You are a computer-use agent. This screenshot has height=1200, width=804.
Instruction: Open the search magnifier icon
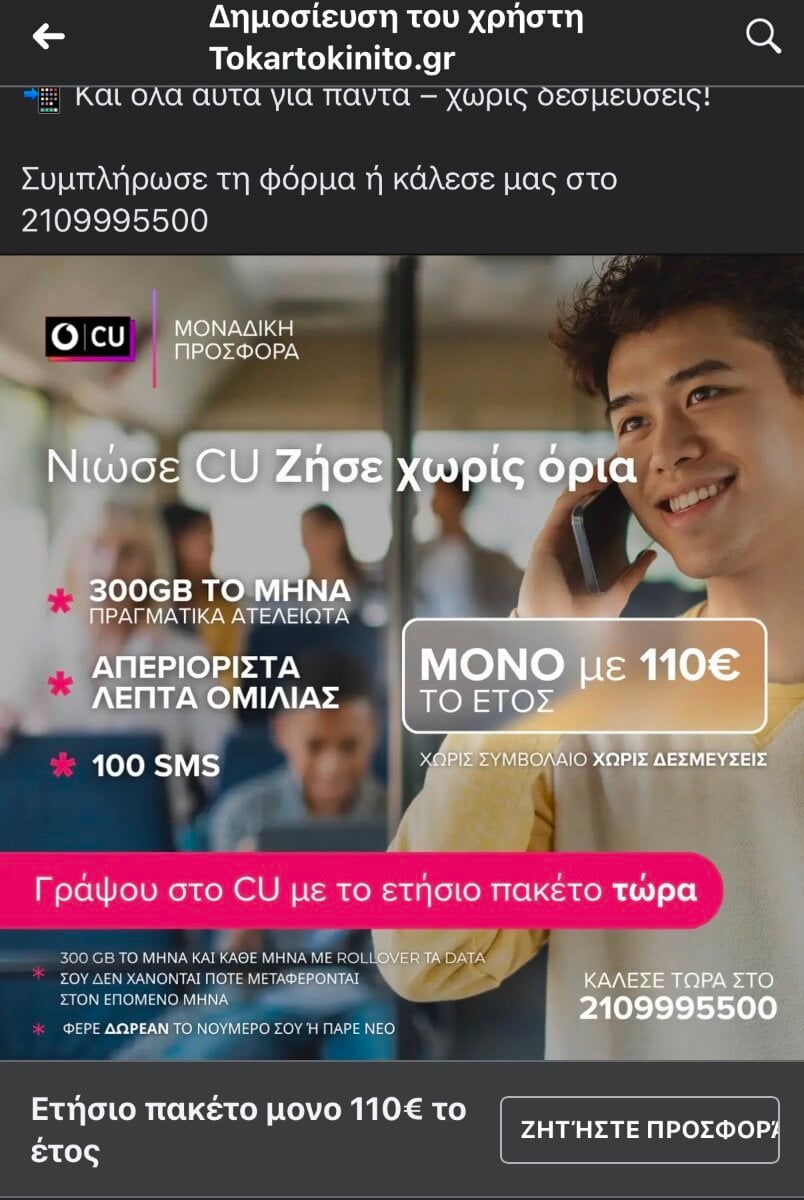pos(763,37)
